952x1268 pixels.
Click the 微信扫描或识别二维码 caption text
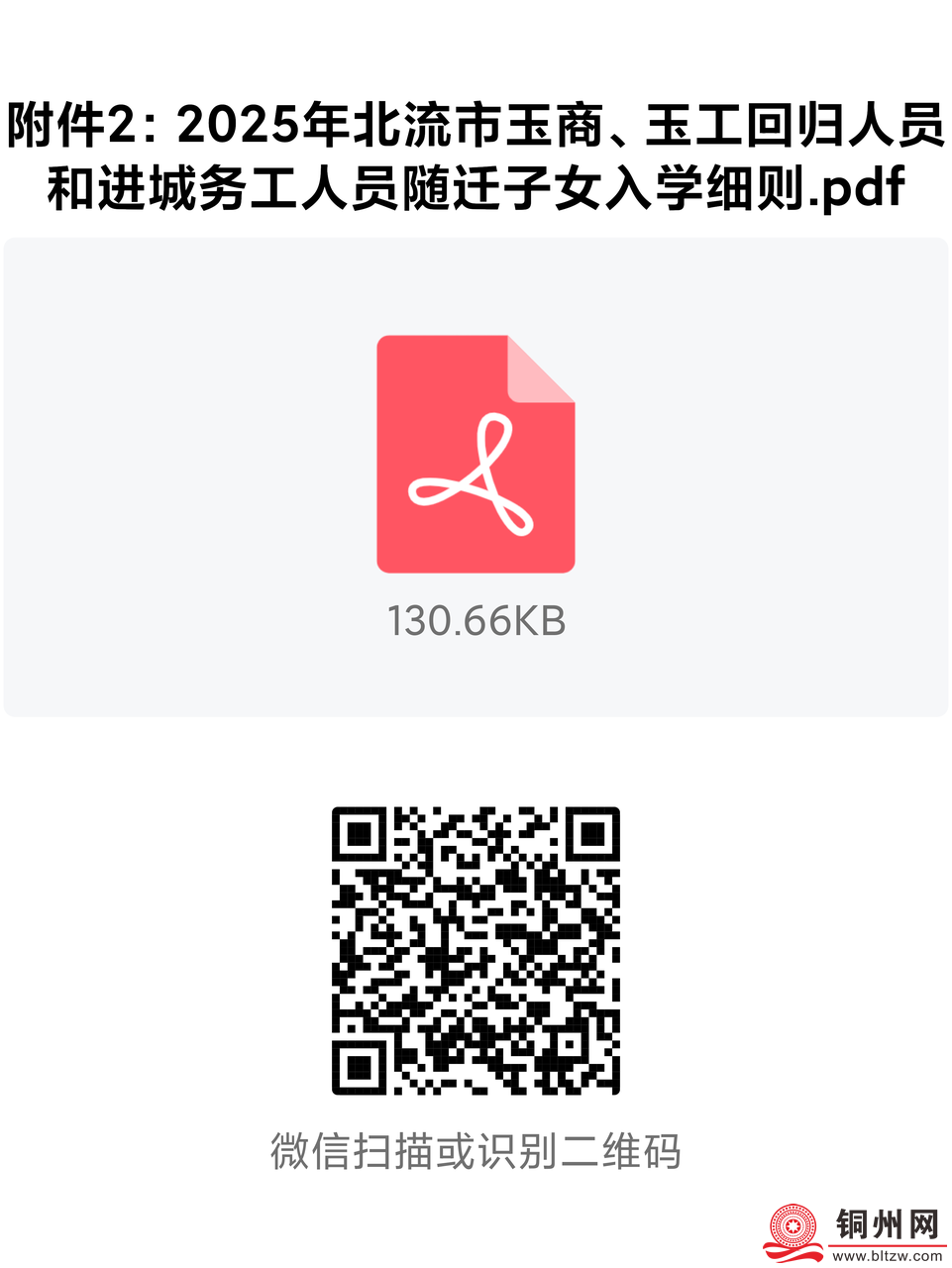(x=476, y=1147)
